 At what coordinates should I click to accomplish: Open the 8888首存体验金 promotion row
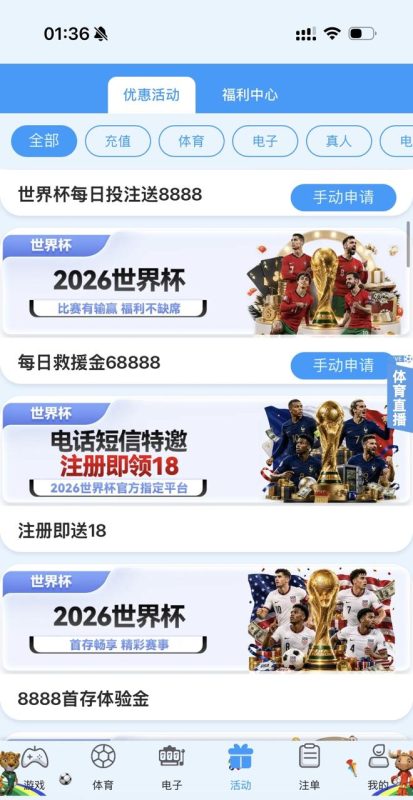point(206,699)
